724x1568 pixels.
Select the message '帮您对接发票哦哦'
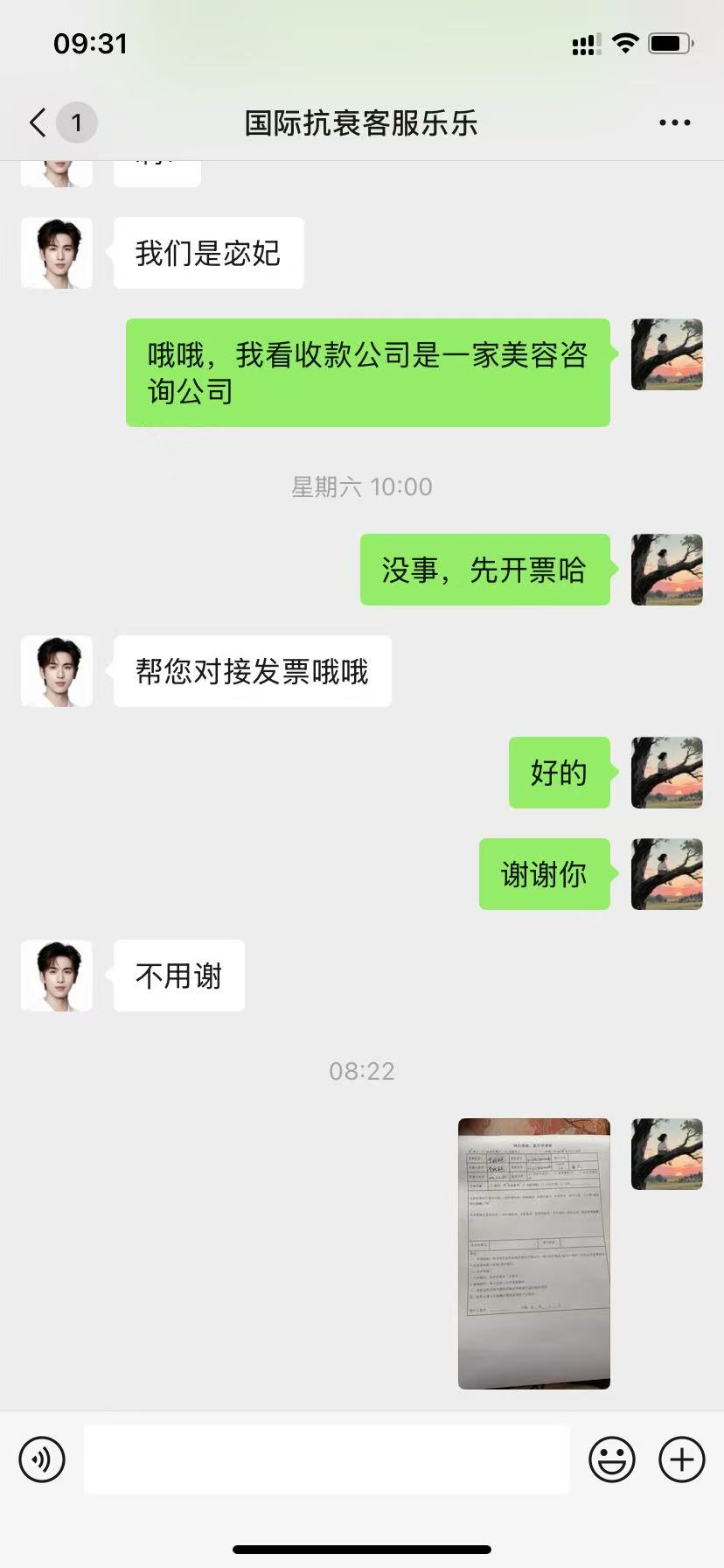[x=251, y=671]
